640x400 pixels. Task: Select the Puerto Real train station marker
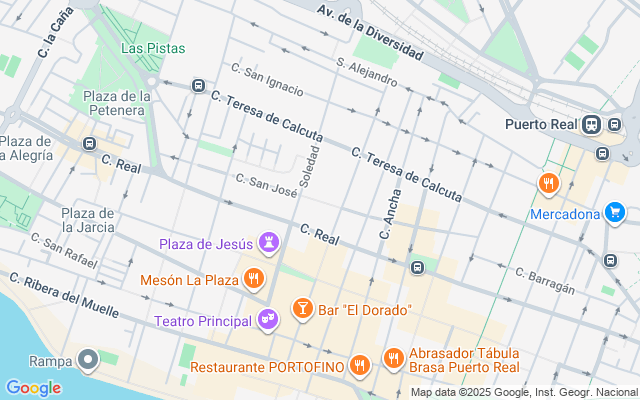(x=593, y=125)
